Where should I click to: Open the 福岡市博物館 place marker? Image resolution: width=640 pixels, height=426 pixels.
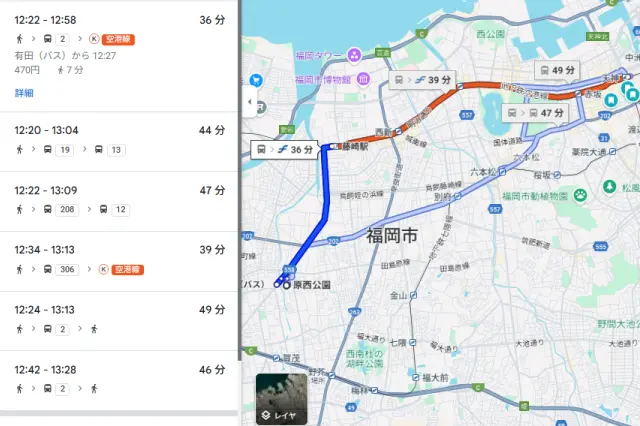coord(367,79)
